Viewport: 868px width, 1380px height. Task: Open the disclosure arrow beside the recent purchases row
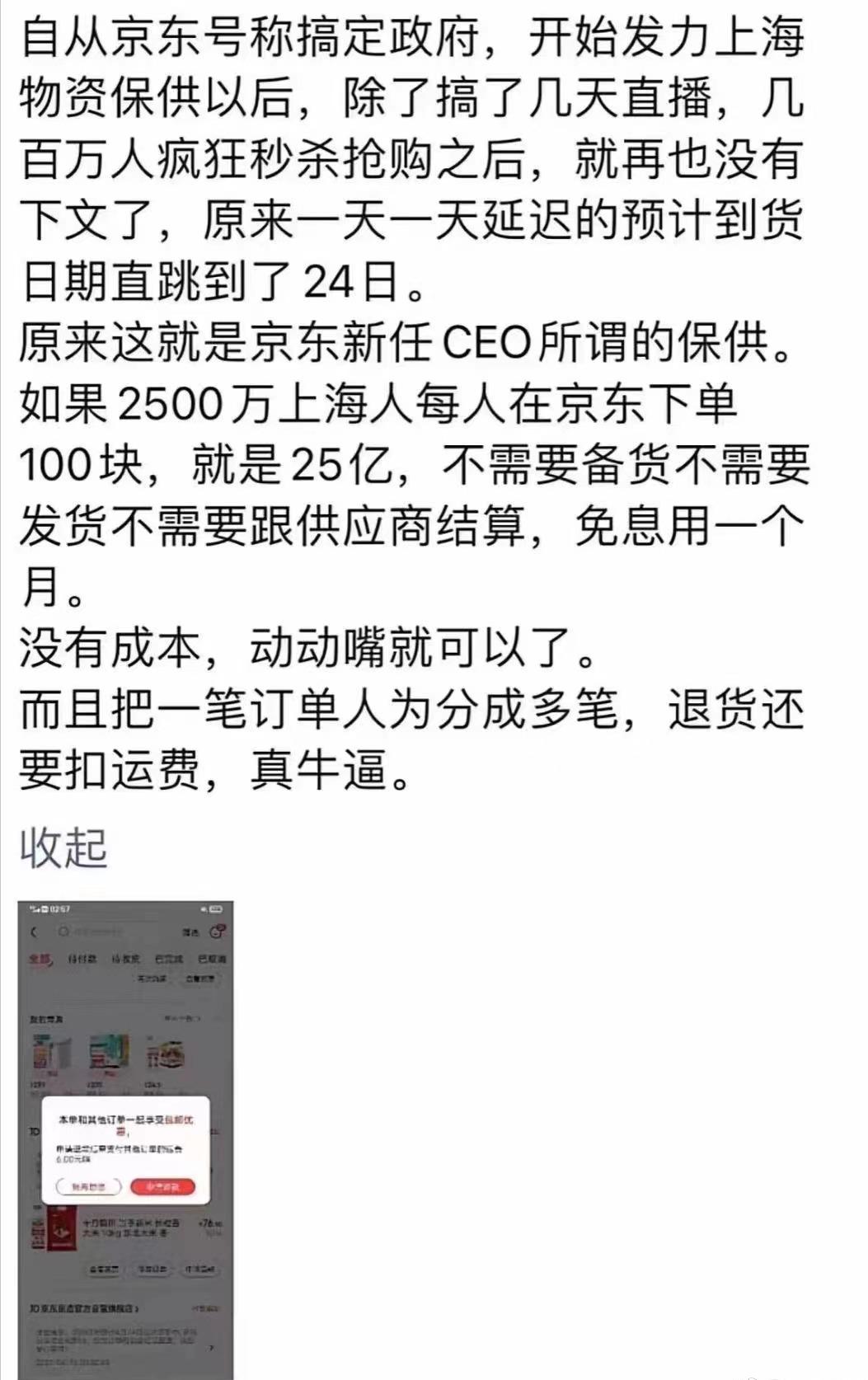click(199, 1018)
